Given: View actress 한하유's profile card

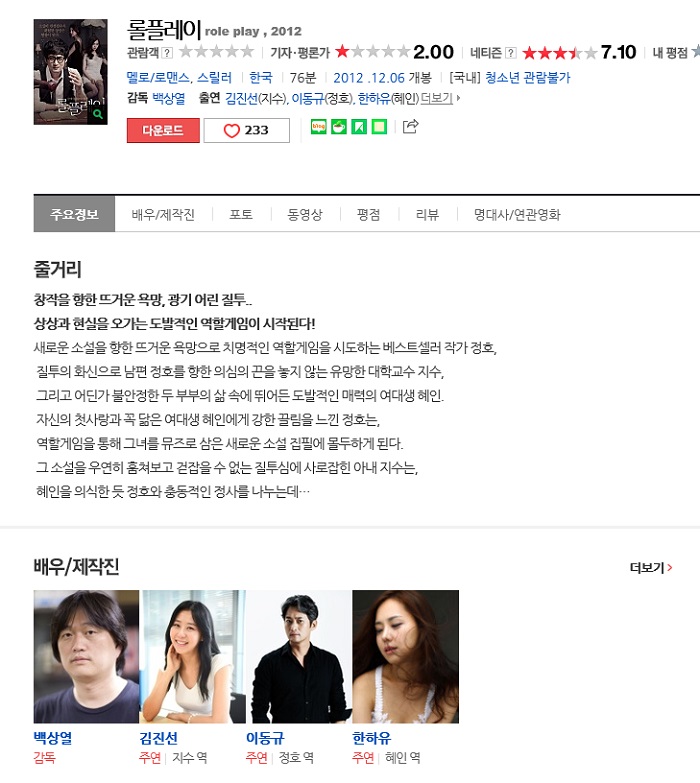Looking at the screenshot, I should [x=405, y=656].
